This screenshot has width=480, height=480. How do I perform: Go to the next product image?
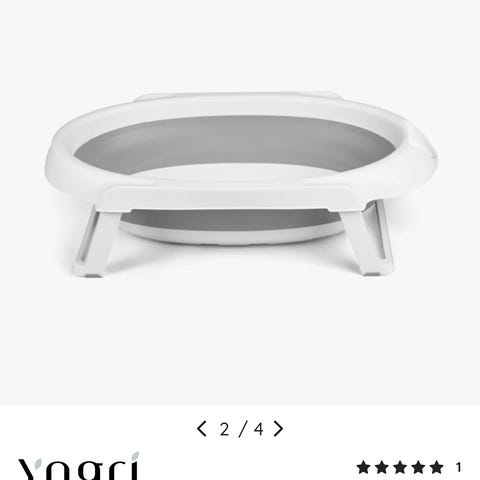click(278, 429)
